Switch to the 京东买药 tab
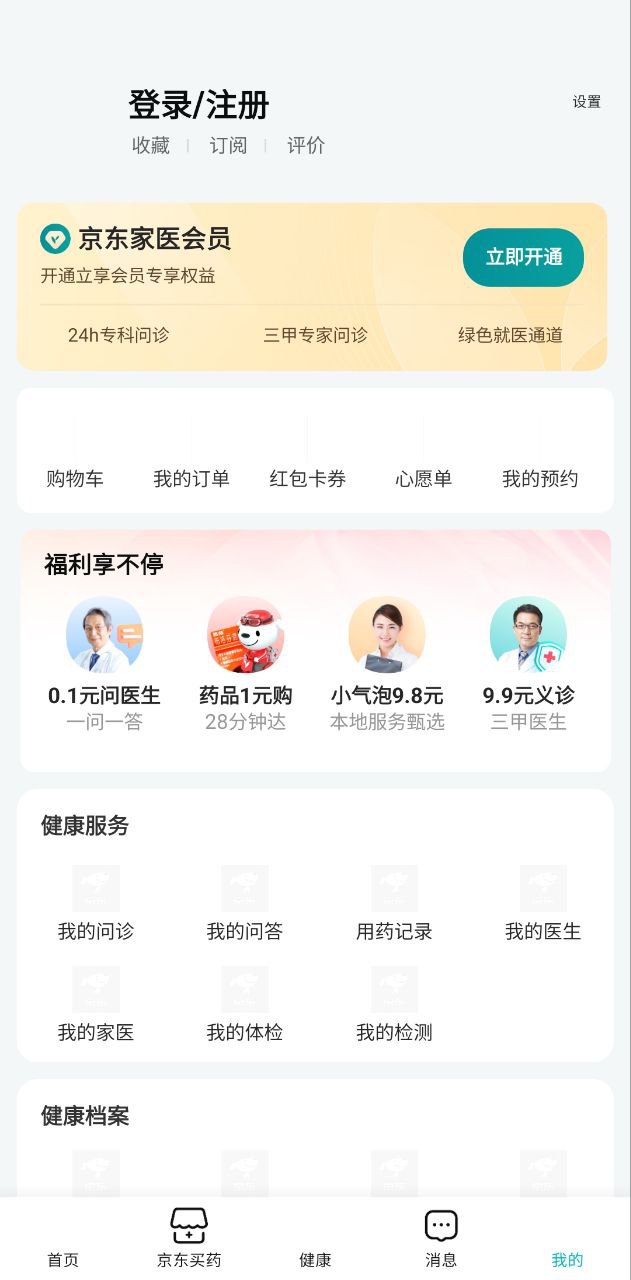 (x=189, y=1238)
